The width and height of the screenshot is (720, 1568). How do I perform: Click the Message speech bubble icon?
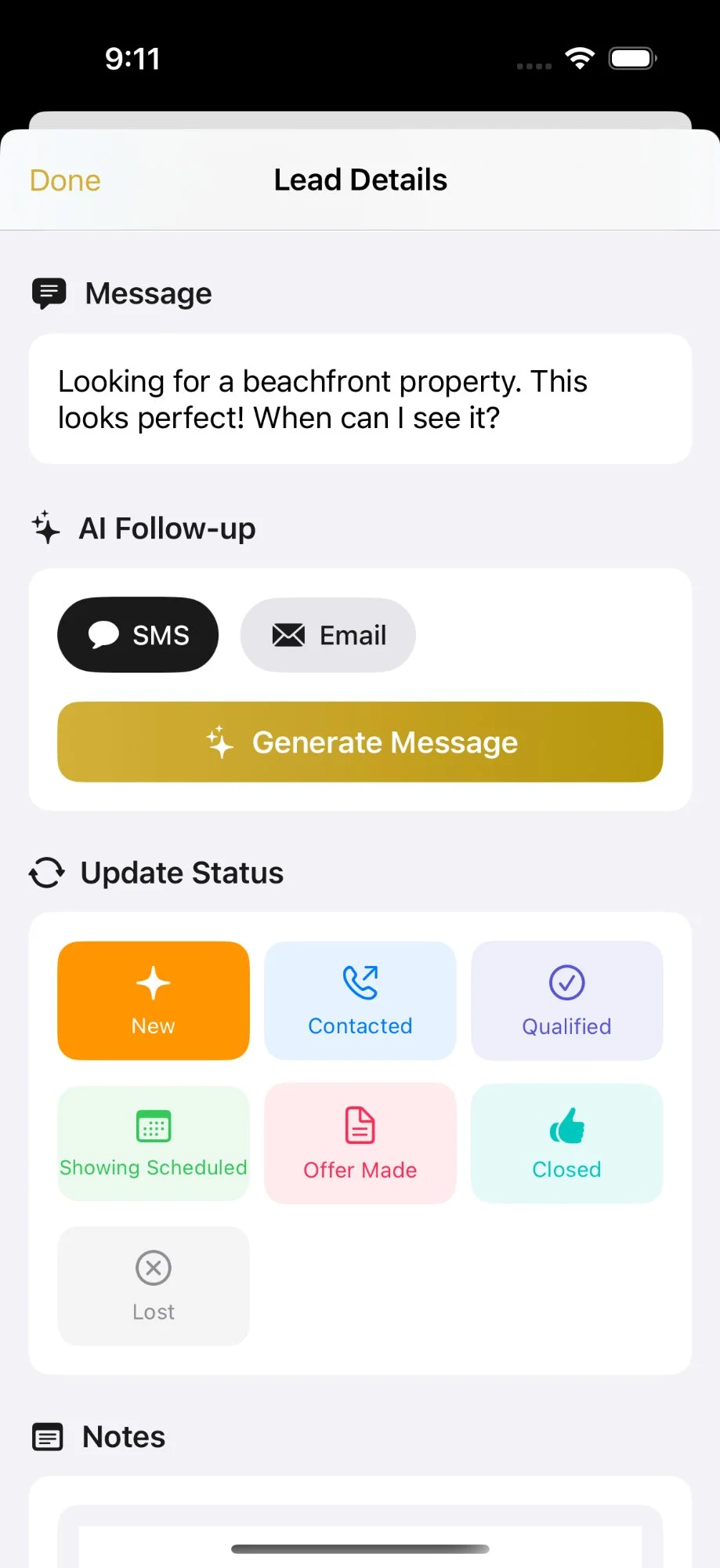point(48,293)
